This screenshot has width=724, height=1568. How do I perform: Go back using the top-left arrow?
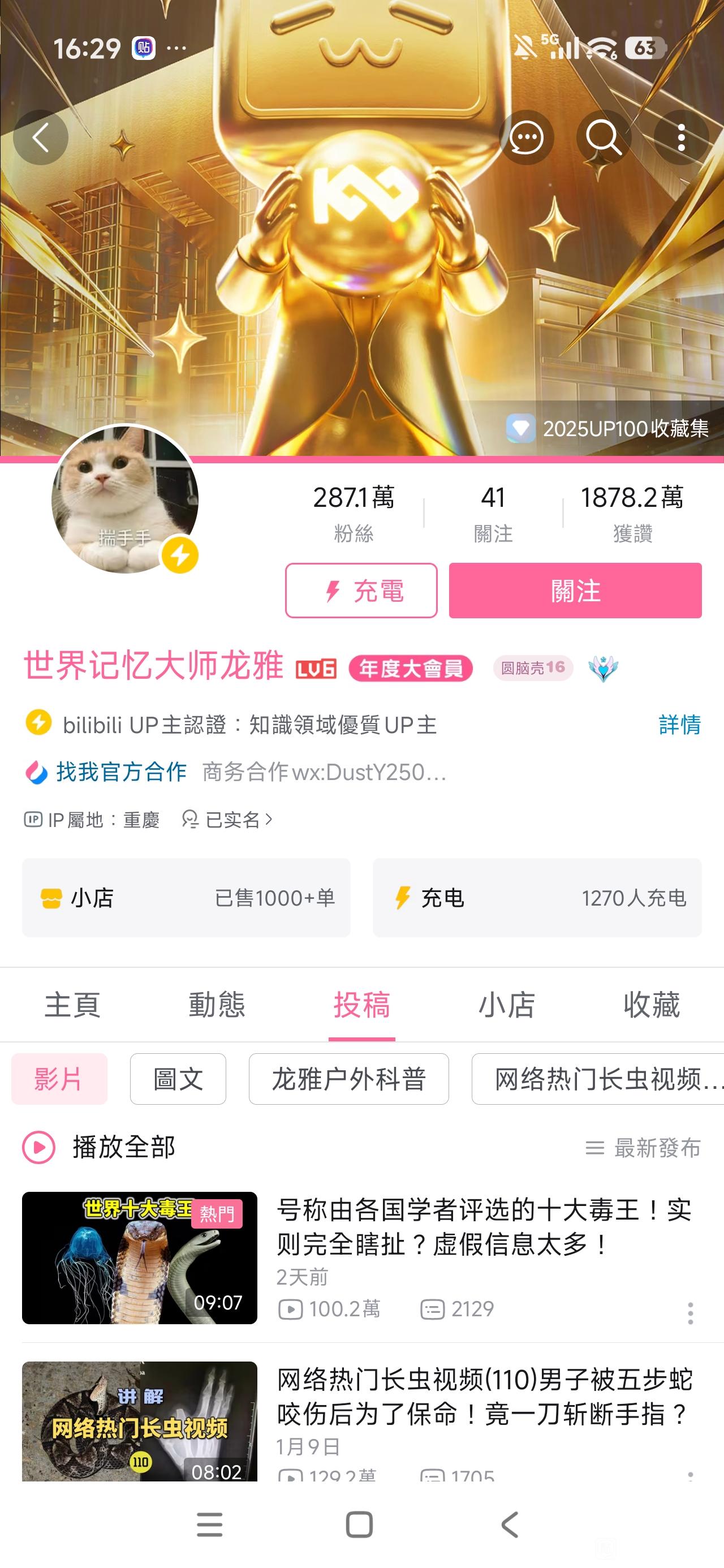pyautogui.click(x=41, y=137)
